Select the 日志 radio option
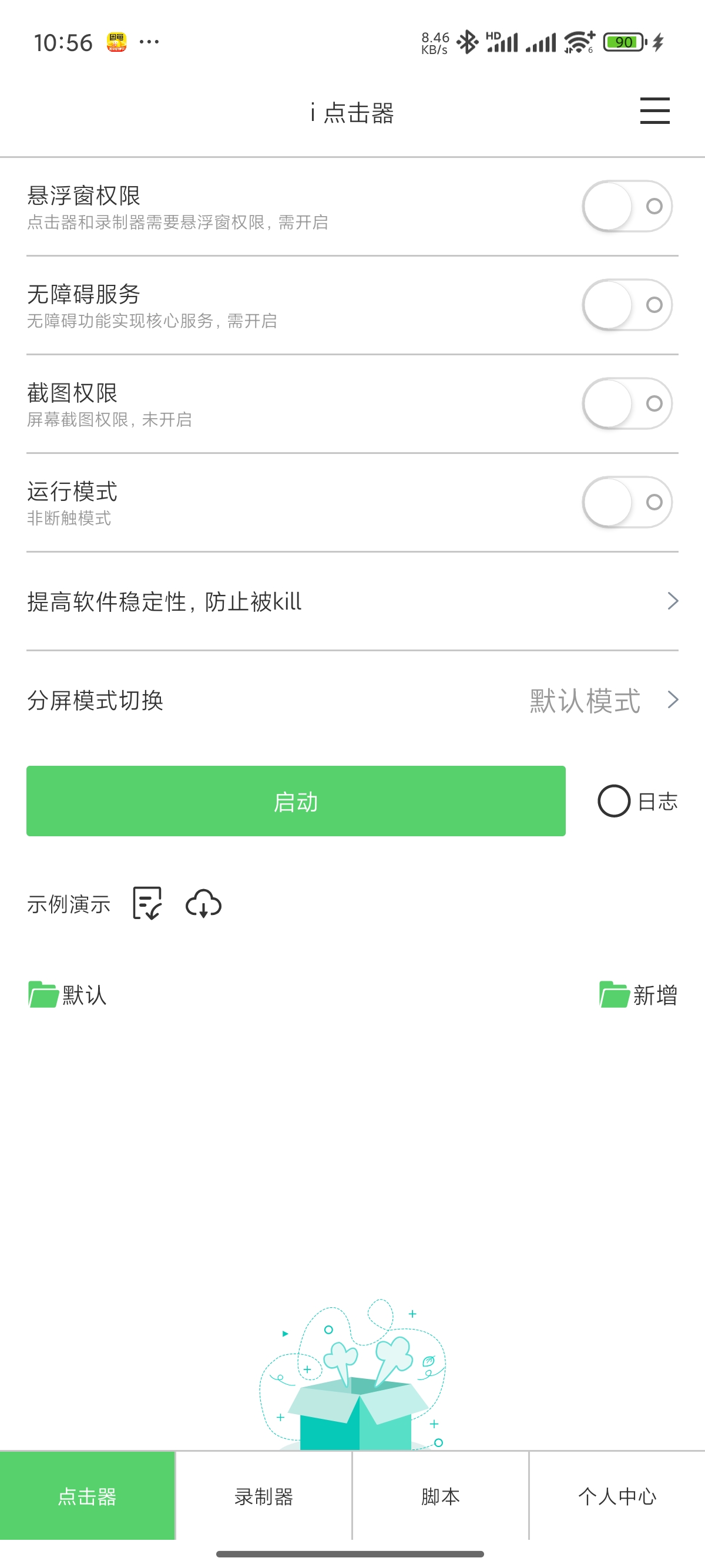Image resolution: width=705 pixels, height=1568 pixels. [x=614, y=801]
